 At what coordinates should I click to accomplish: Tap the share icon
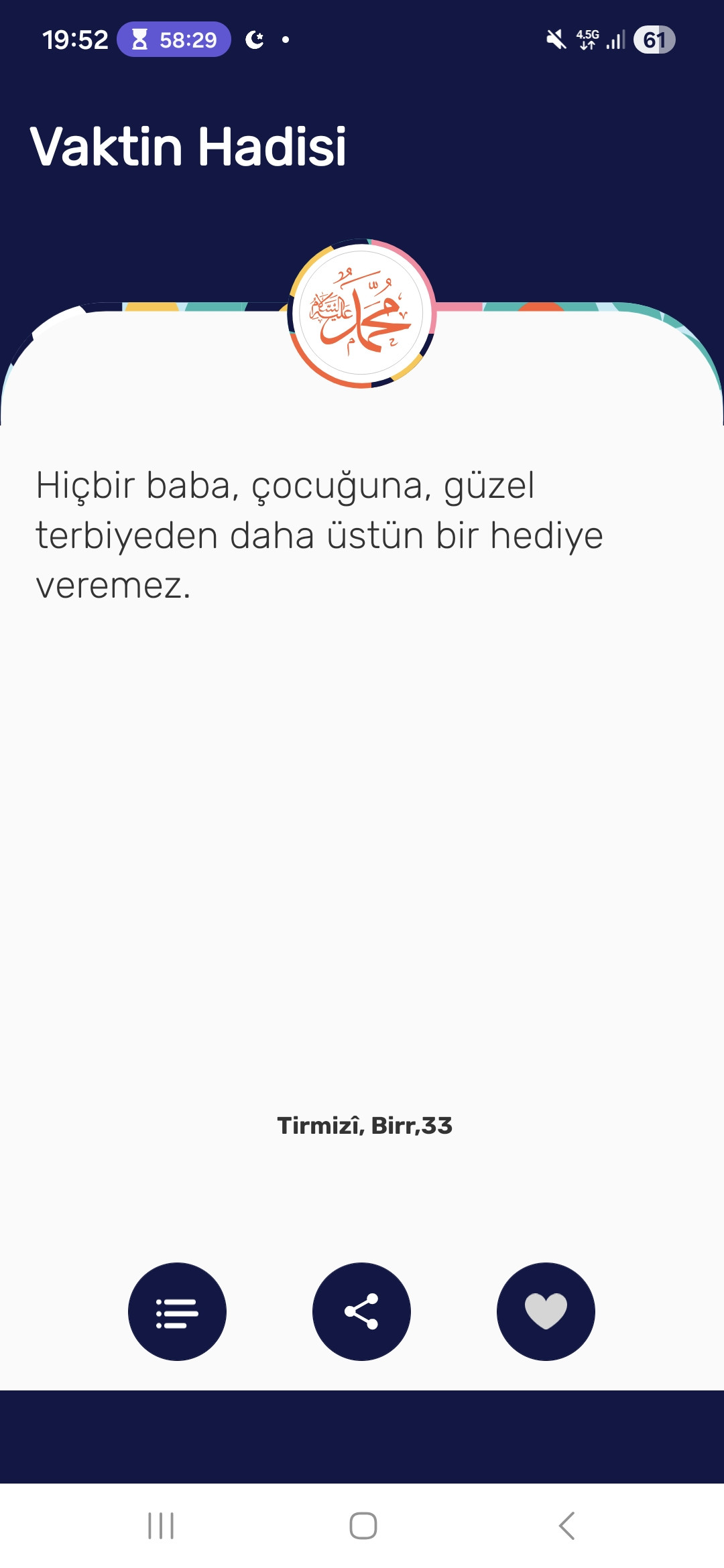click(x=361, y=1313)
